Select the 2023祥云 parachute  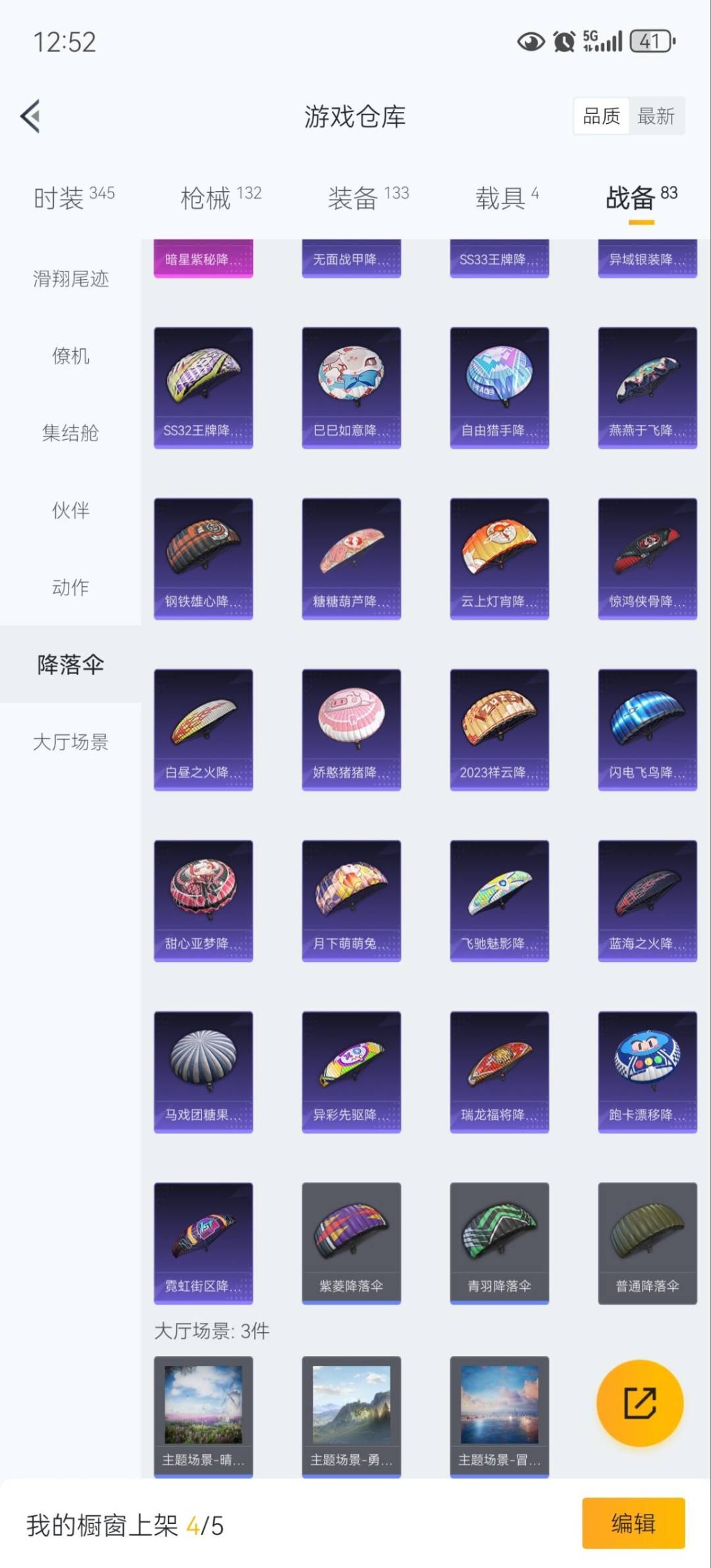tap(499, 728)
